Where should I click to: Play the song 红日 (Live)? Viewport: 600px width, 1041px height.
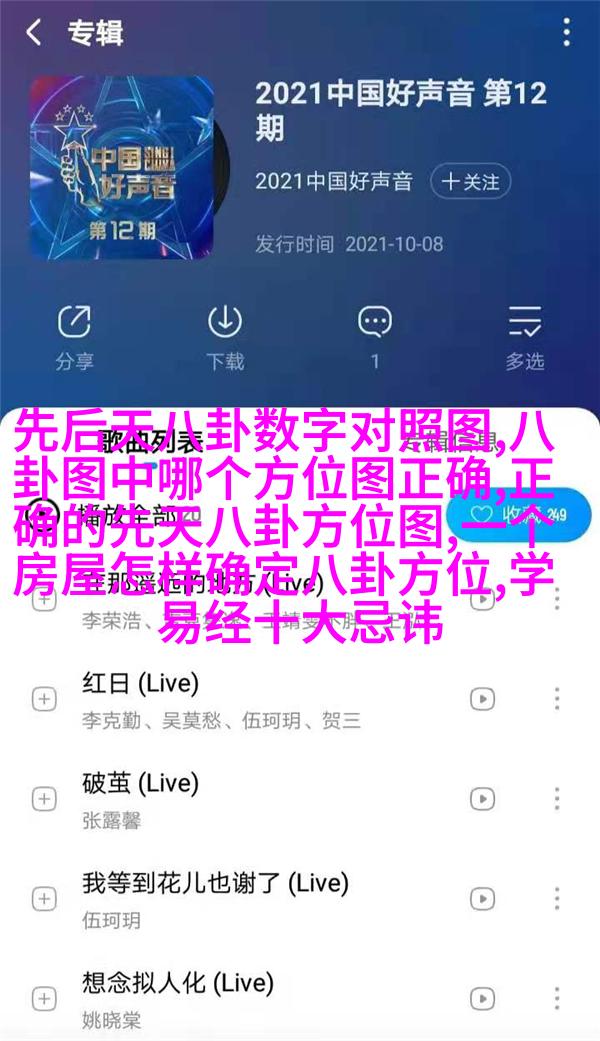click(x=250, y=698)
